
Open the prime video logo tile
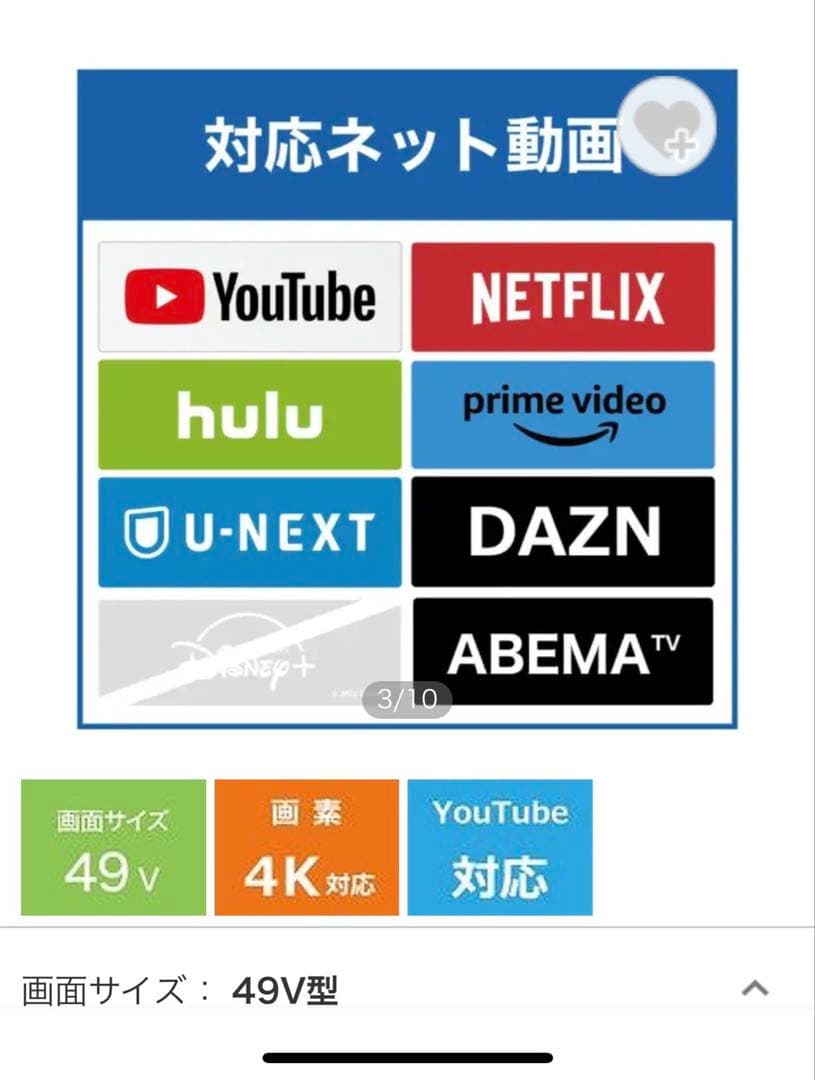point(563,413)
